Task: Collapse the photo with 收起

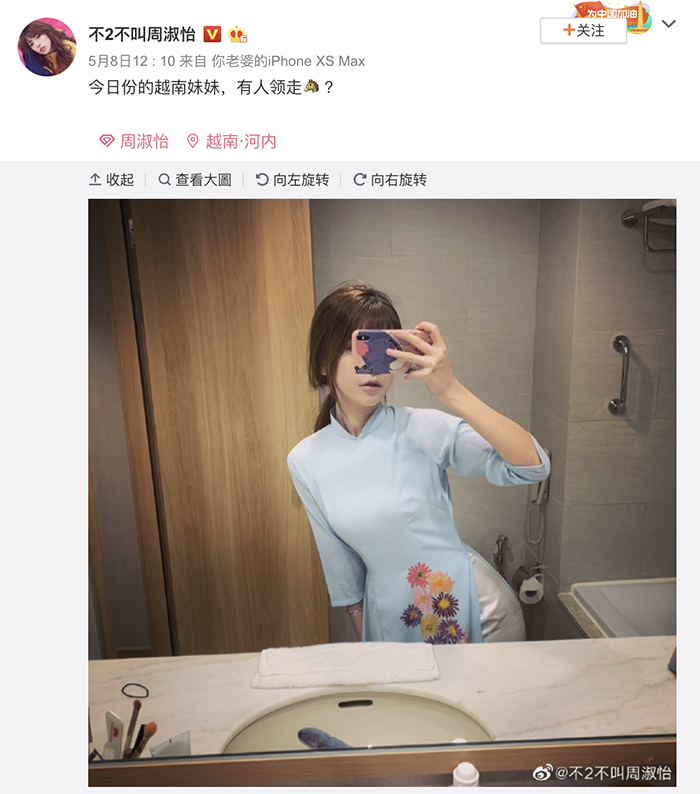Action: (x=111, y=180)
